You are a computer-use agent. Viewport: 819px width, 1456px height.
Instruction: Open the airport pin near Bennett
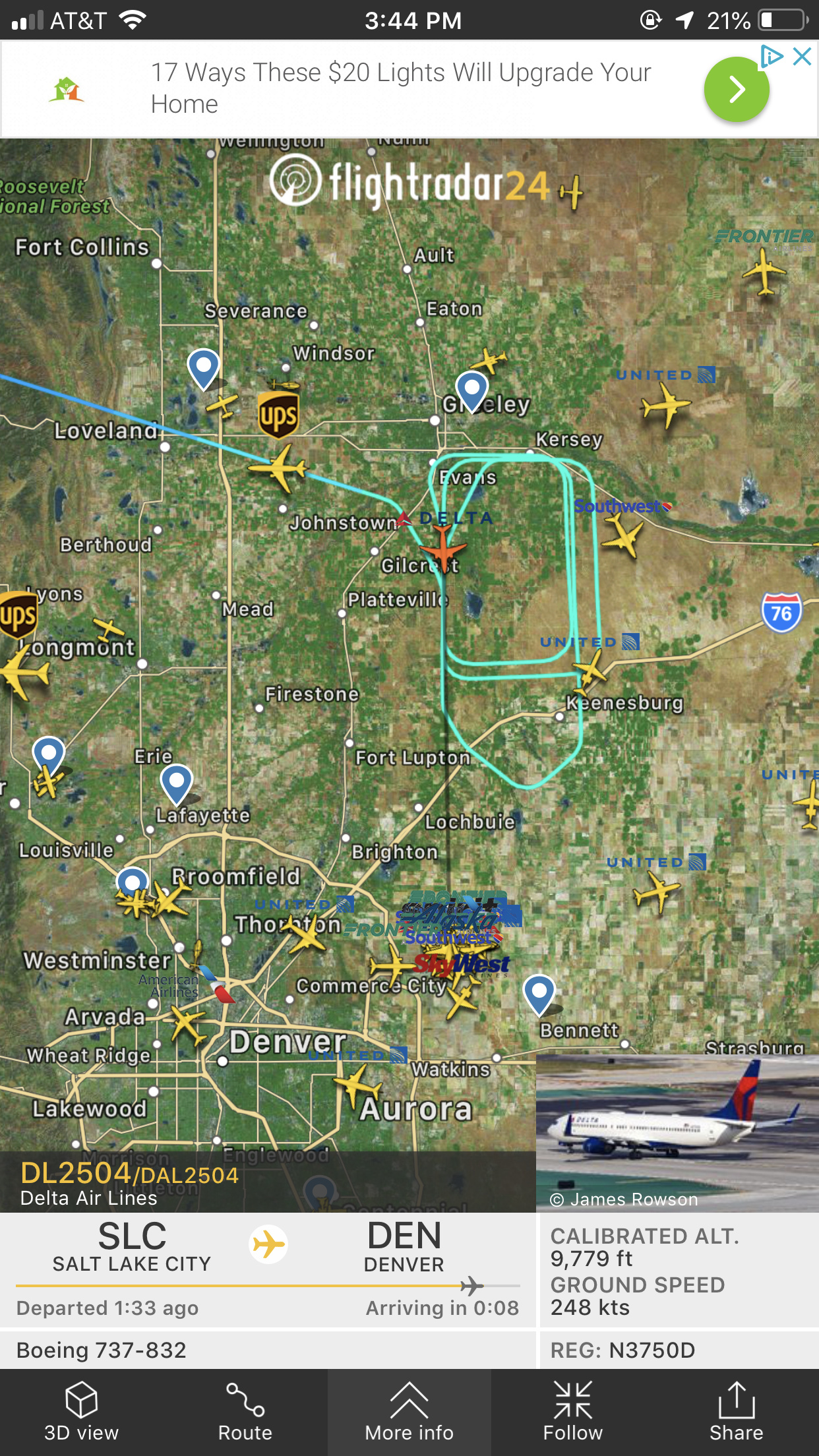[x=539, y=992]
